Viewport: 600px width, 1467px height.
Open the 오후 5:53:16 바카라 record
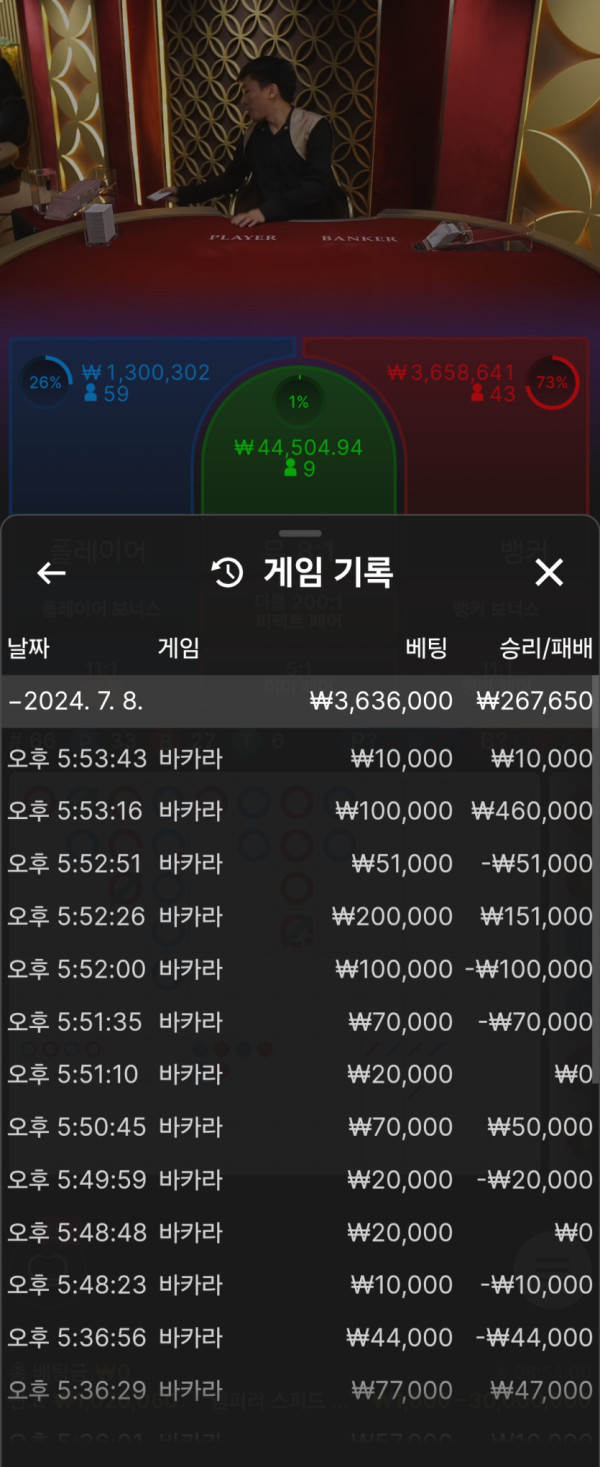[x=298, y=811]
